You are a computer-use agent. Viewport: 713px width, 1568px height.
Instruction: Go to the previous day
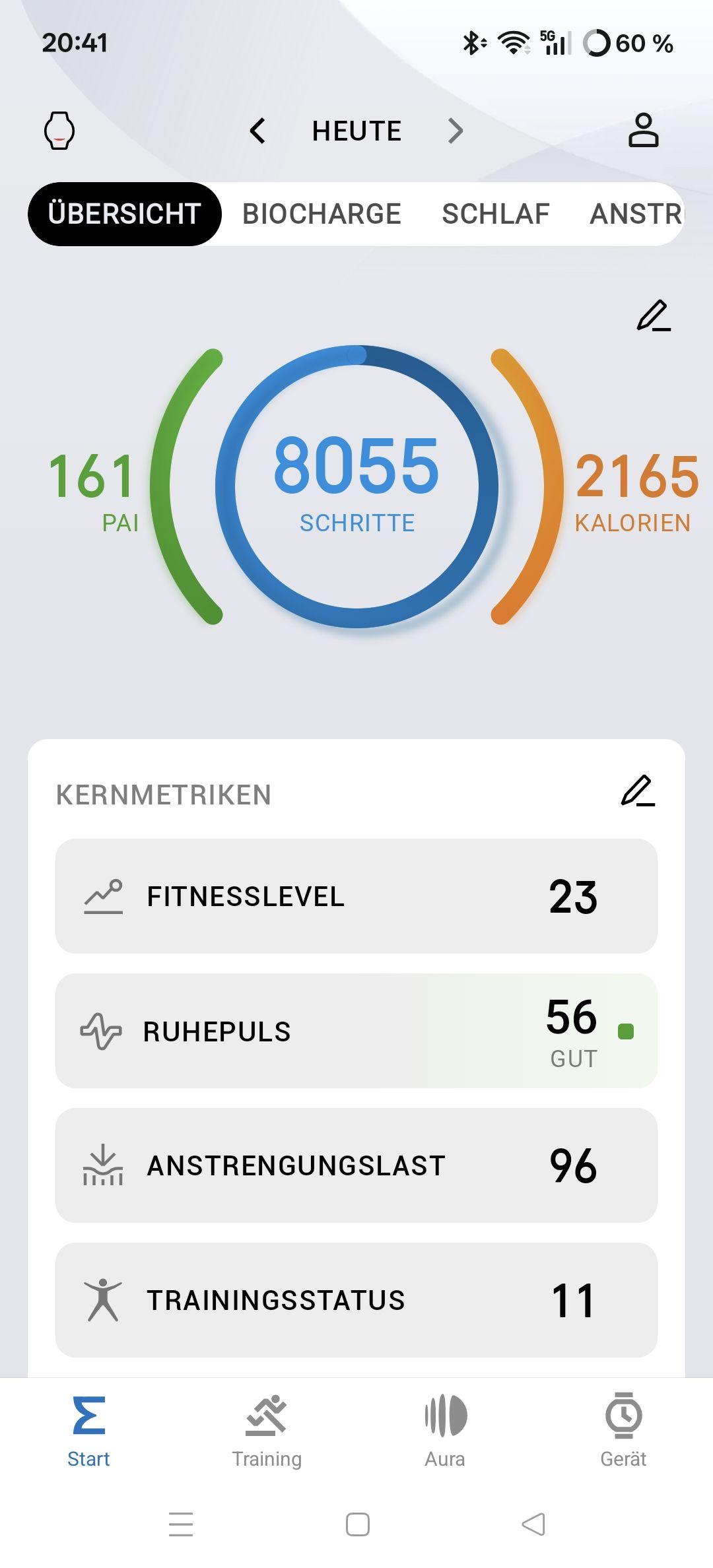click(258, 131)
